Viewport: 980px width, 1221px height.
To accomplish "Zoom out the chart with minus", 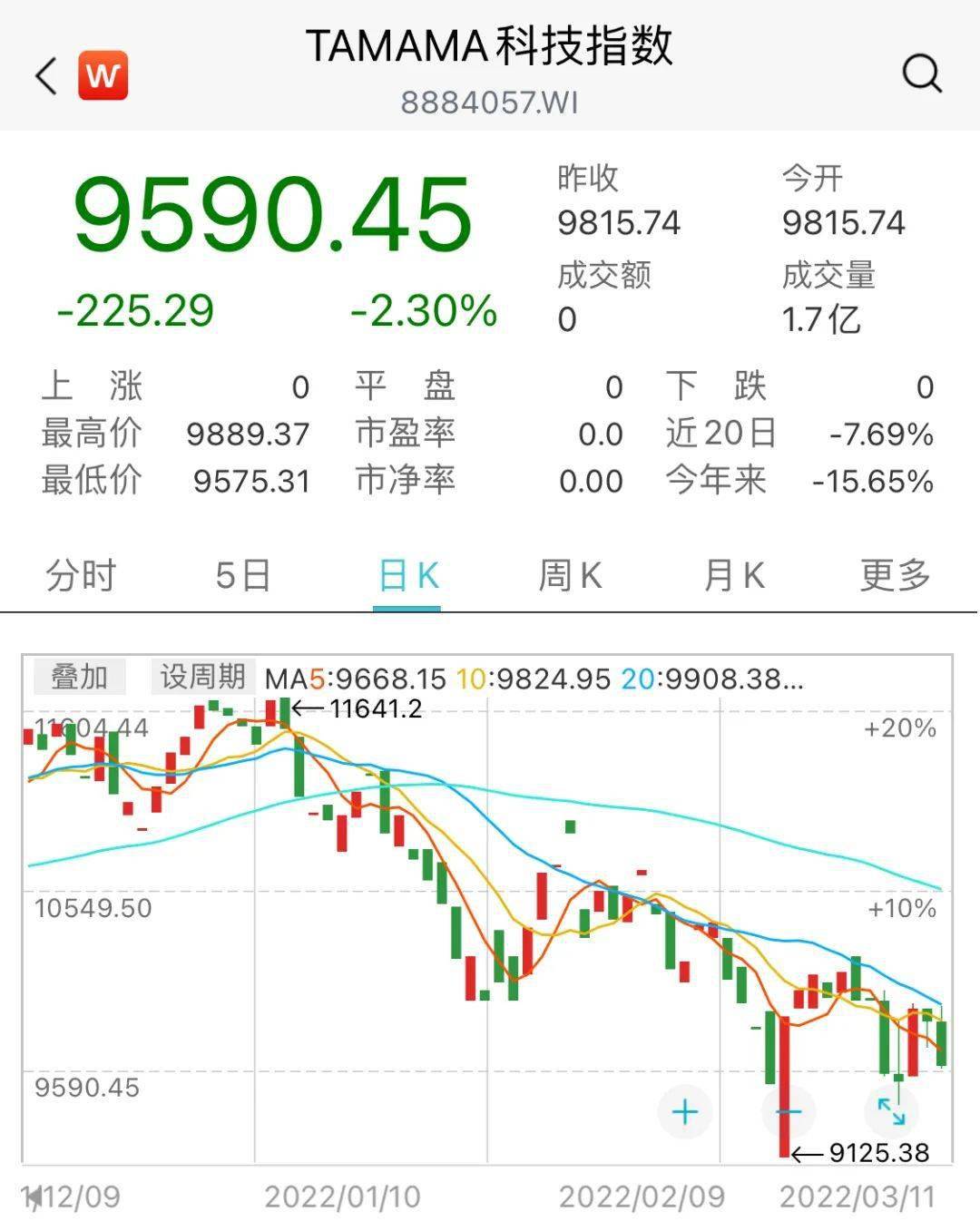I will pyautogui.click(x=789, y=1112).
